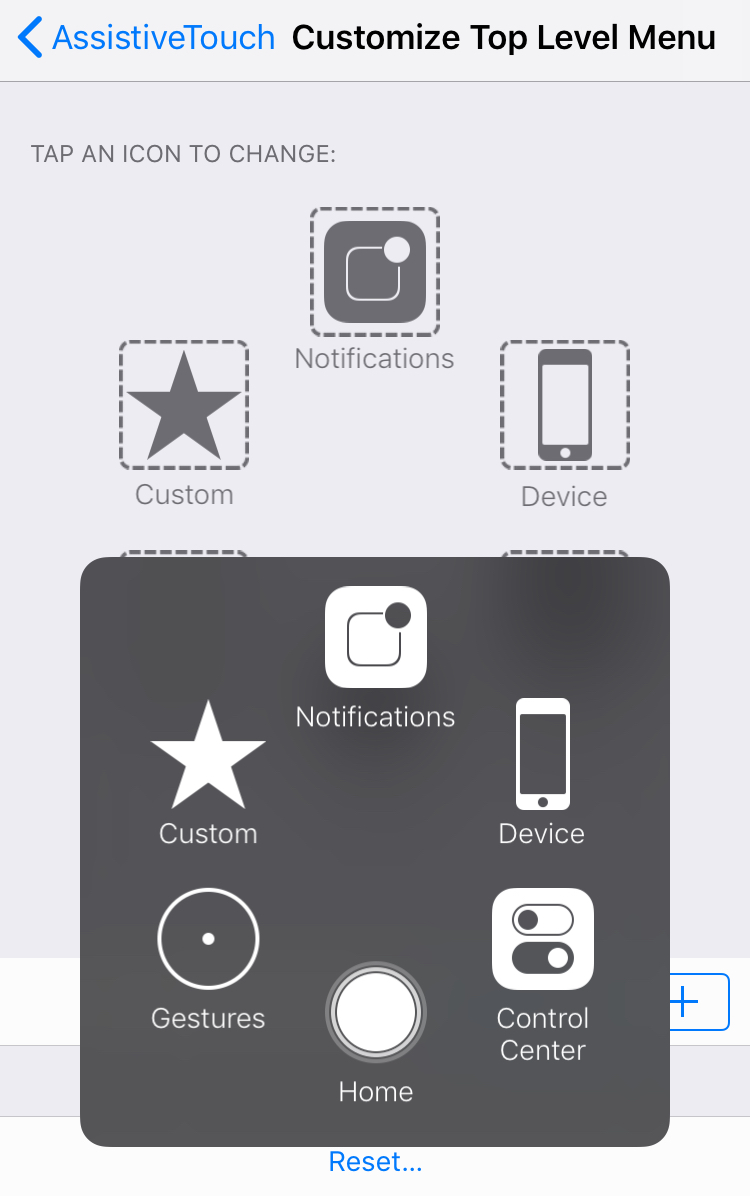Tap Home in the overlay menu
Viewport: 750px width, 1196px height.
tap(376, 1012)
